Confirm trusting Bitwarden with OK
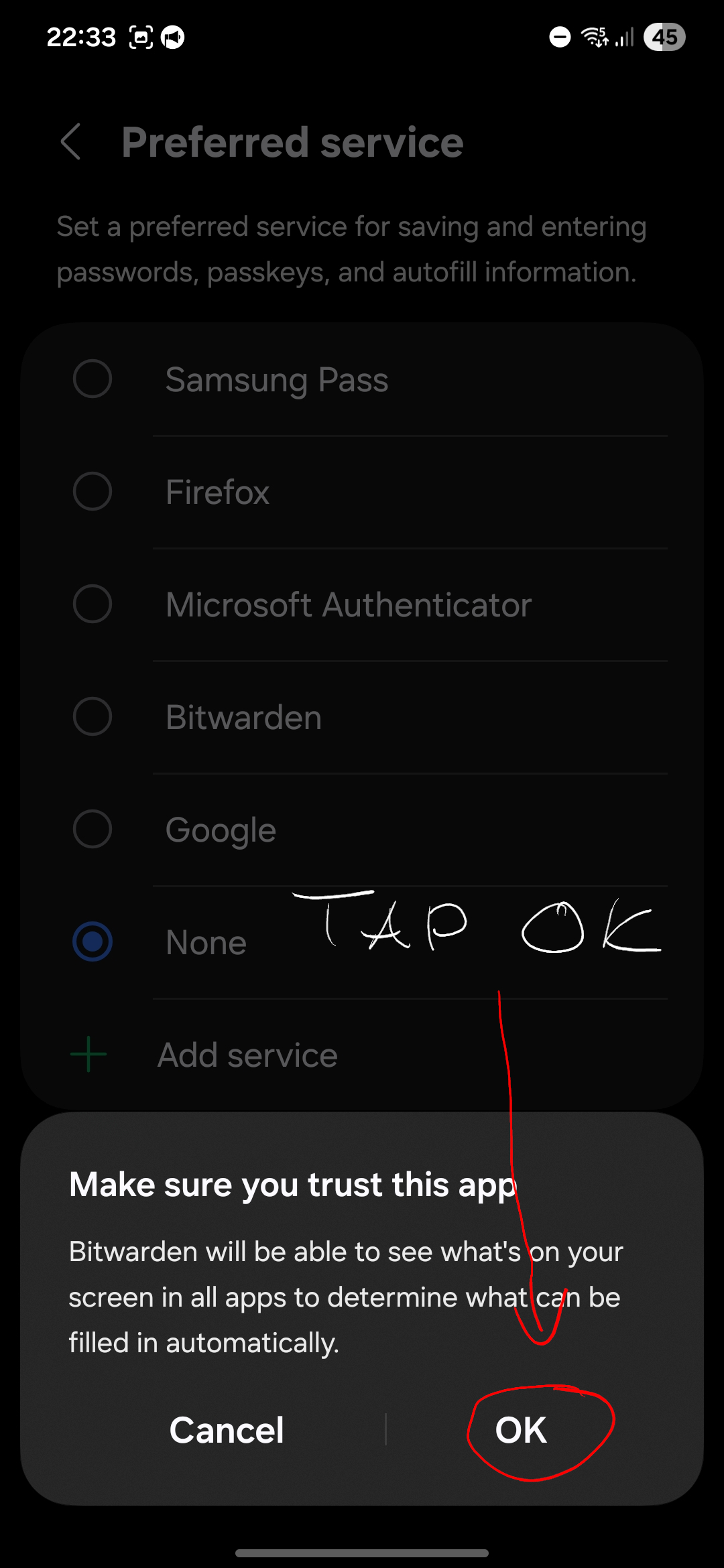The image size is (724, 1568). point(521,1430)
